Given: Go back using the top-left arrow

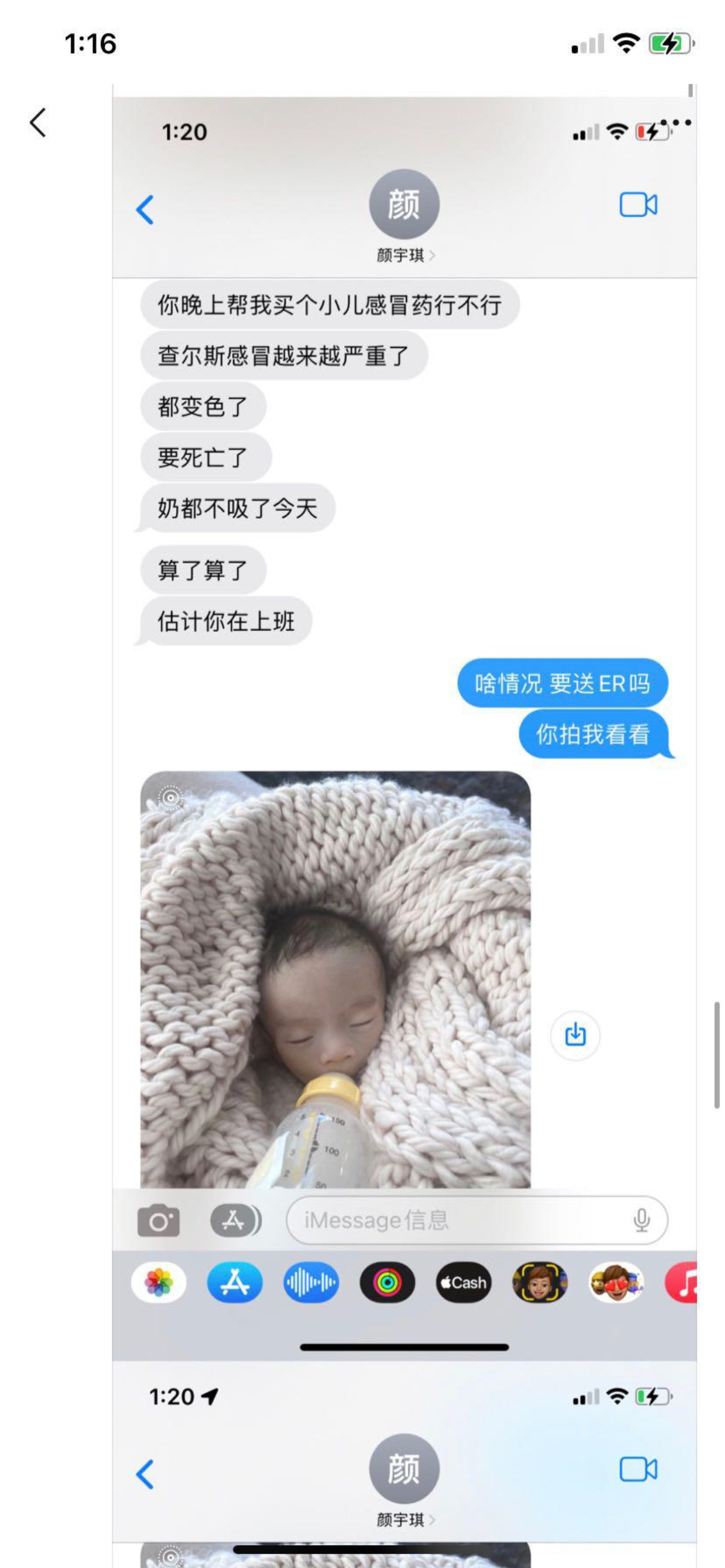Looking at the screenshot, I should click(38, 122).
